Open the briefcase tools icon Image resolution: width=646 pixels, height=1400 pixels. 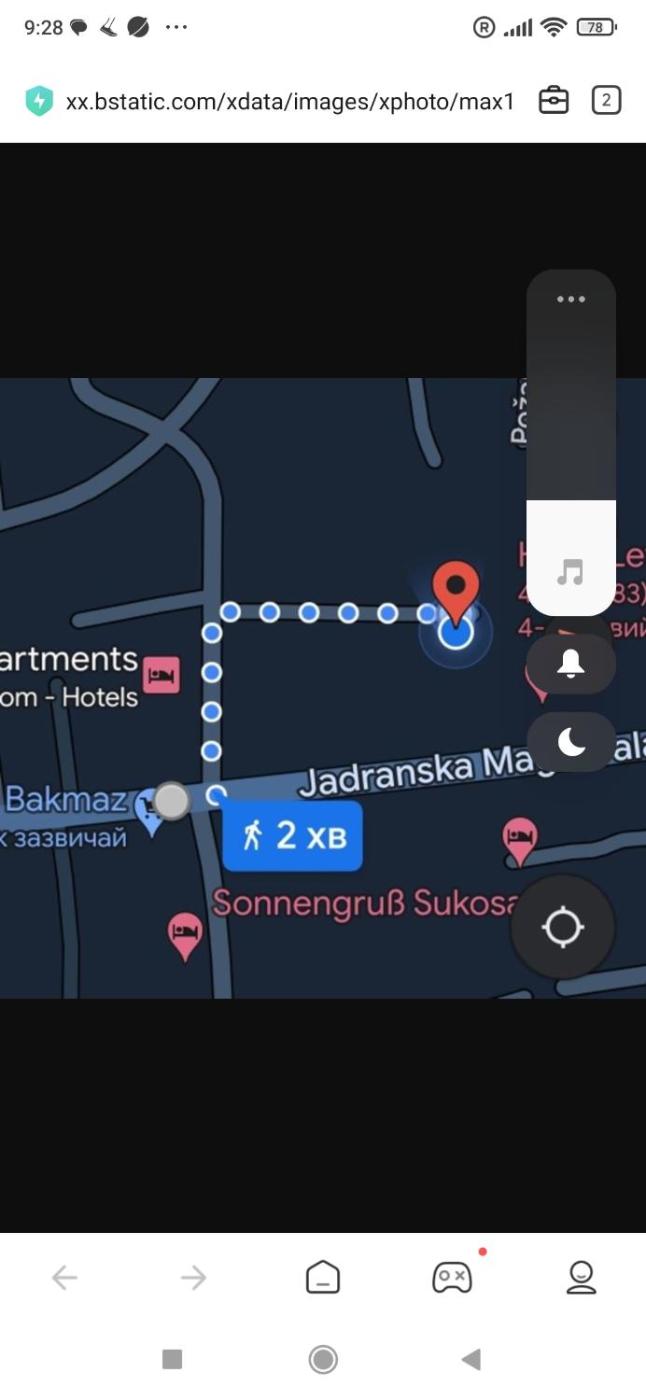[553, 101]
